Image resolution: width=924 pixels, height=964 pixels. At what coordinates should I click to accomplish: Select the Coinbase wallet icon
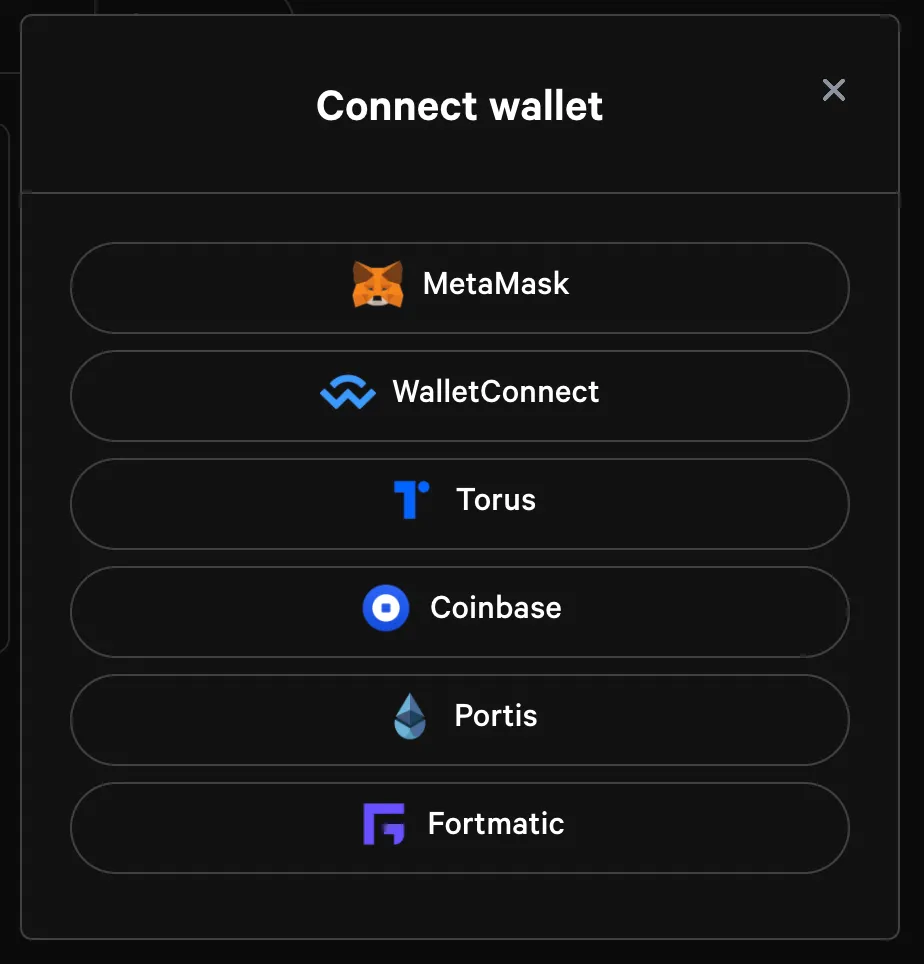point(387,608)
